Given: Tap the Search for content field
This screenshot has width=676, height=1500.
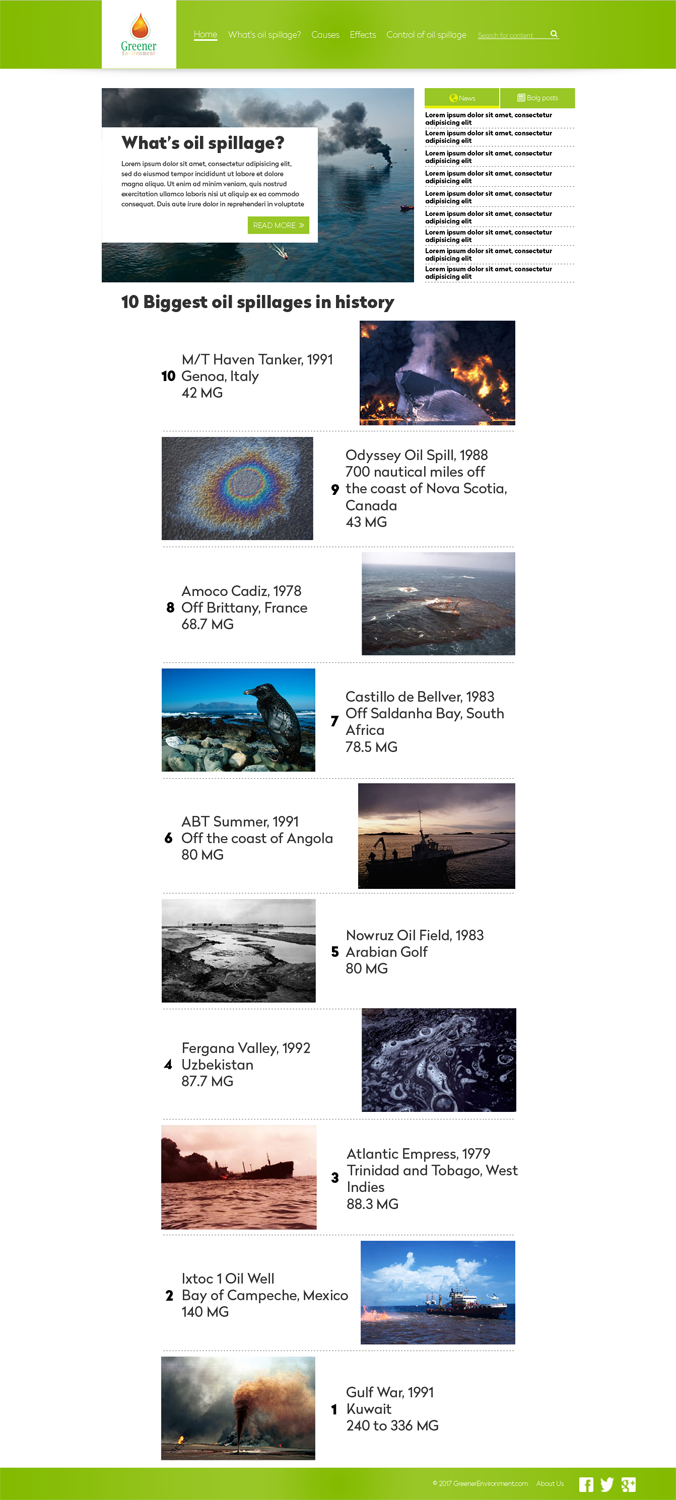Looking at the screenshot, I should [x=510, y=35].
